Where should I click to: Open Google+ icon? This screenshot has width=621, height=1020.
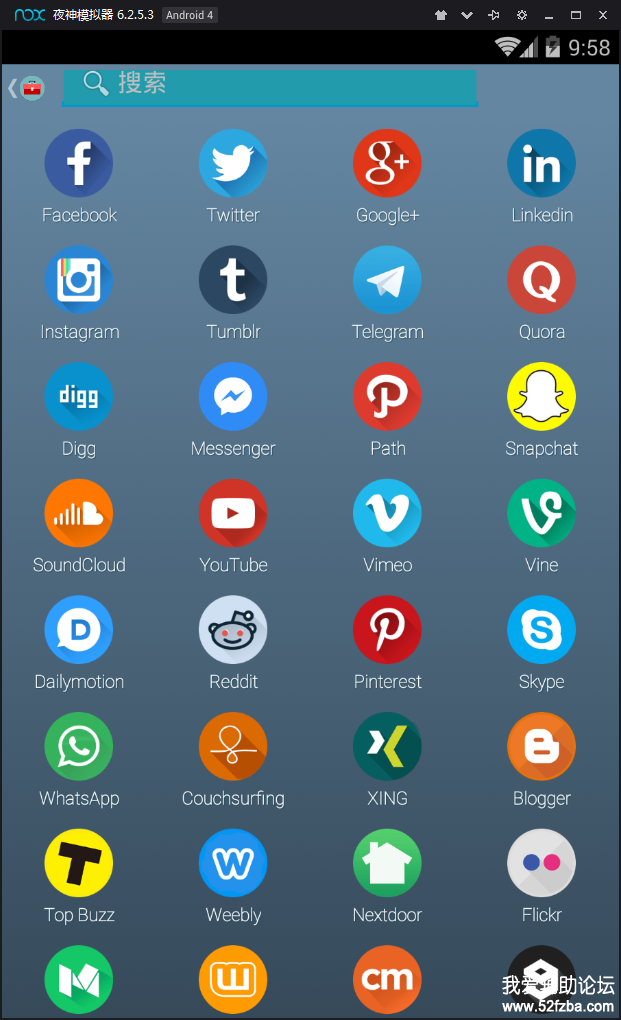click(x=387, y=163)
